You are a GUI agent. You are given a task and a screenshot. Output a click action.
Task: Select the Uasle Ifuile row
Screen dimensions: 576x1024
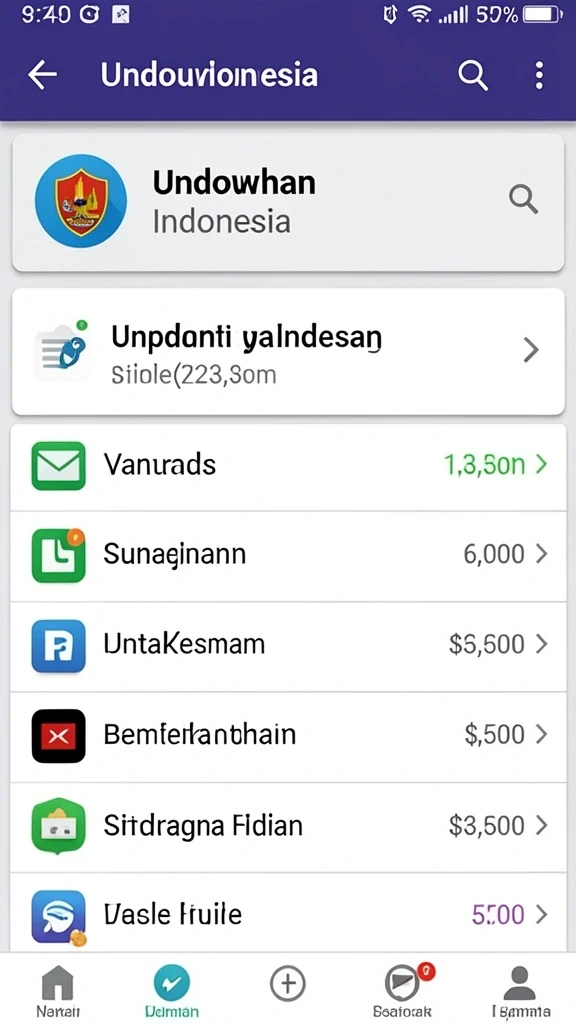[288, 914]
